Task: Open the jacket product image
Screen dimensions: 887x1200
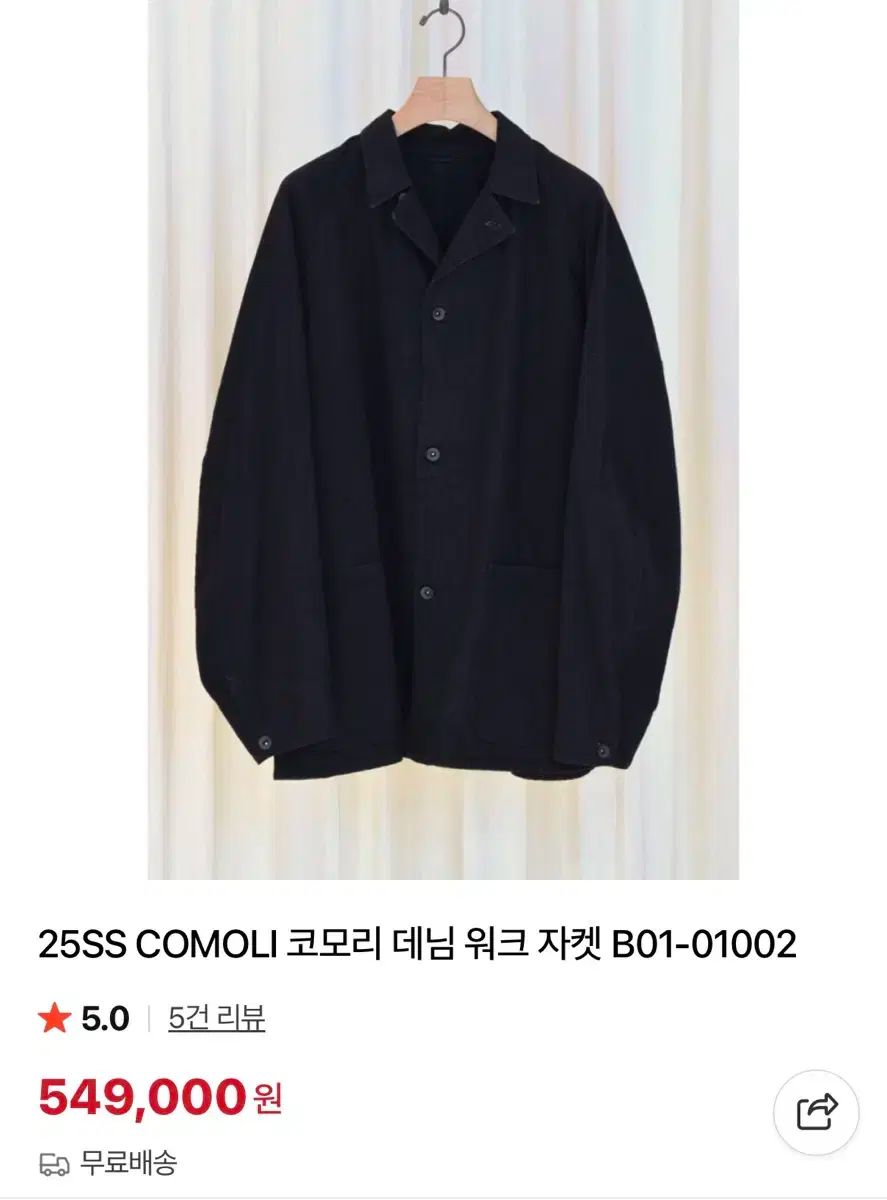Action: [x=443, y=440]
